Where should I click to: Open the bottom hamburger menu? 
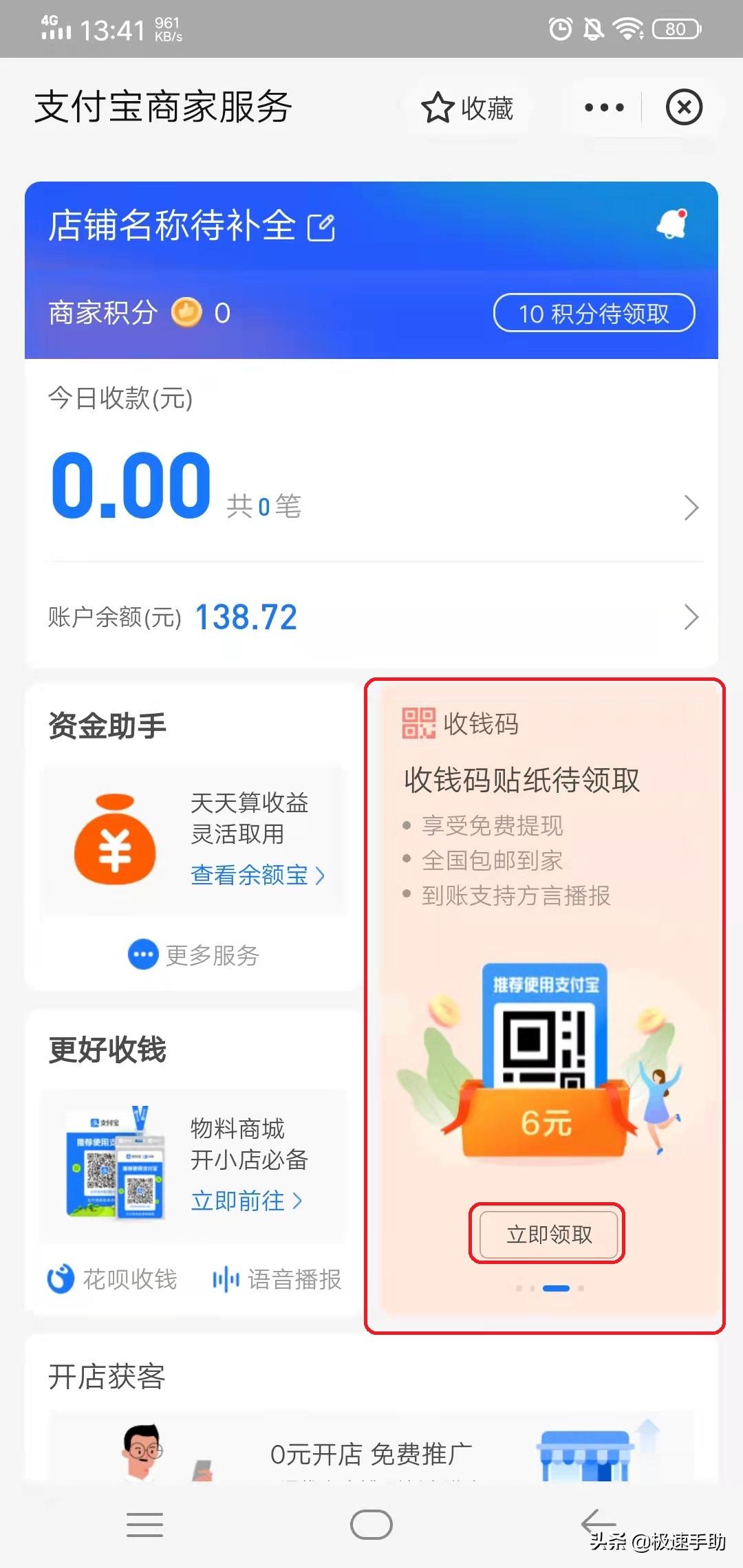click(144, 1524)
